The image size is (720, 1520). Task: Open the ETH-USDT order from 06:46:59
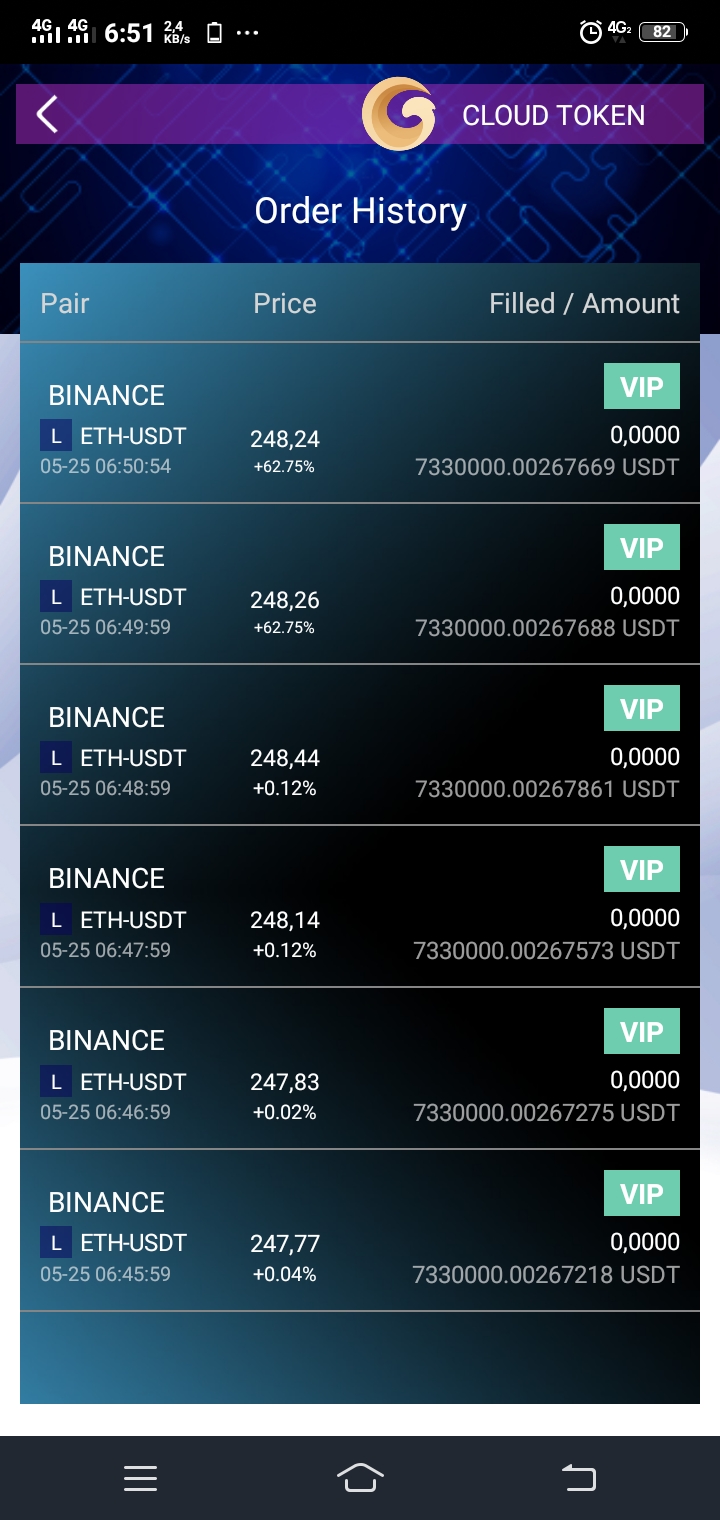coord(360,1068)
